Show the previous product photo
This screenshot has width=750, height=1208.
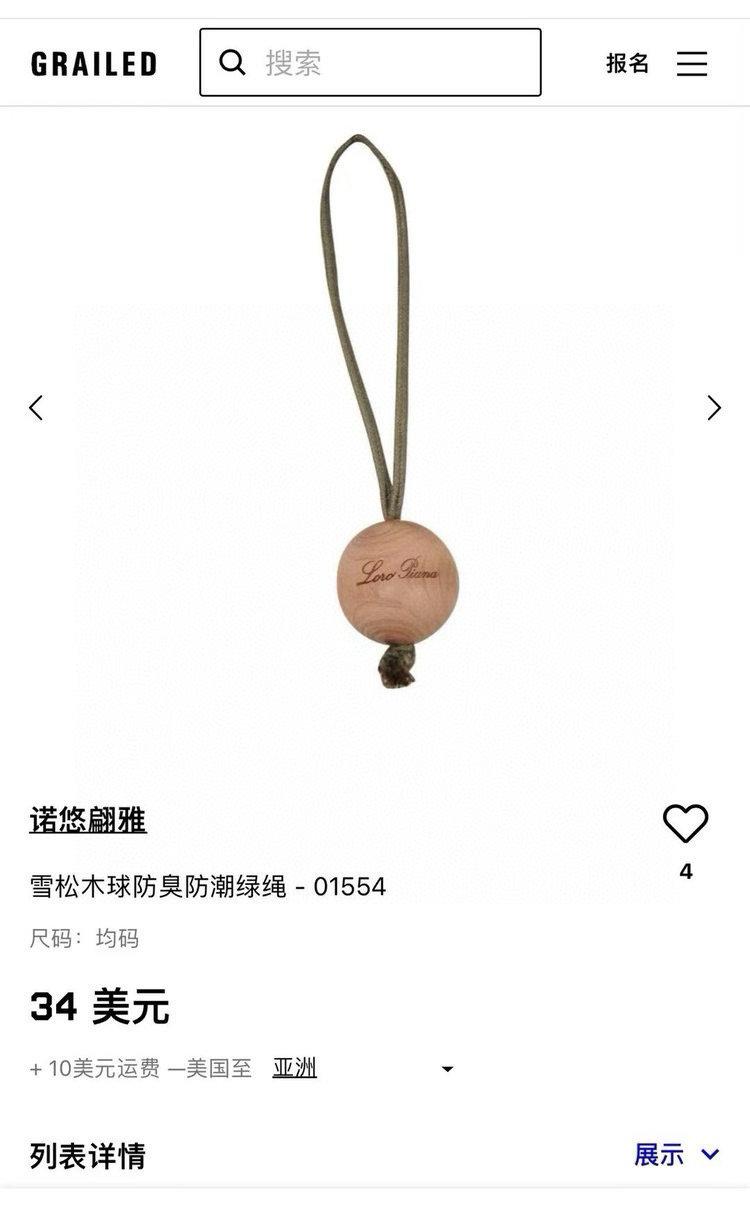pos(36,407)
